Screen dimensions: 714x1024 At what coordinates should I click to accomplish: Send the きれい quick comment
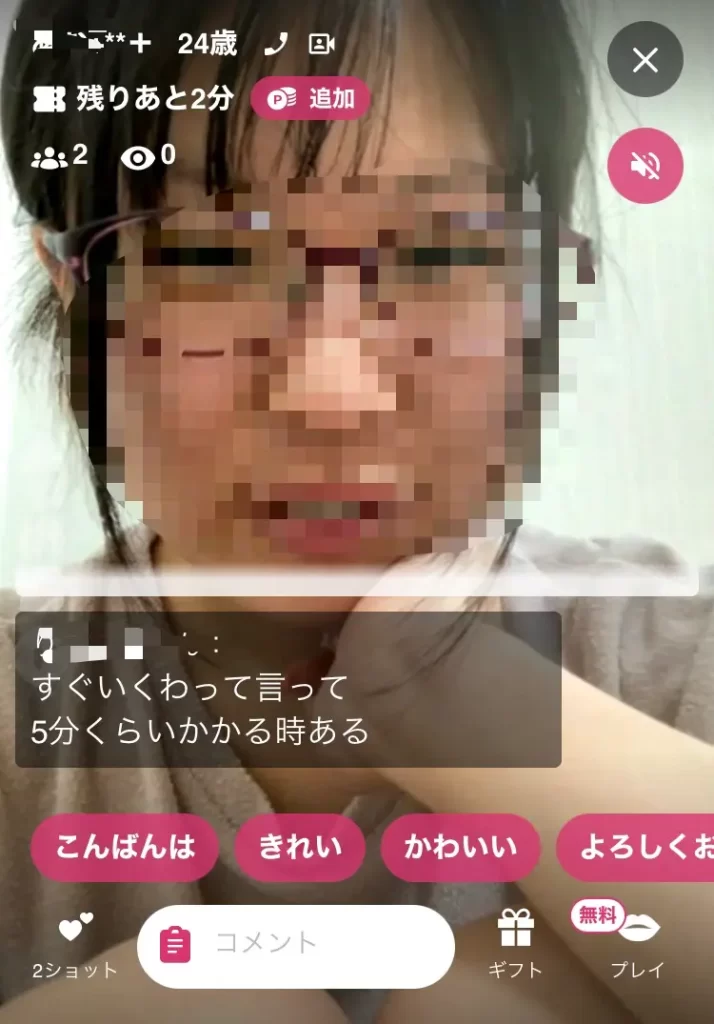tap(299, 847)
